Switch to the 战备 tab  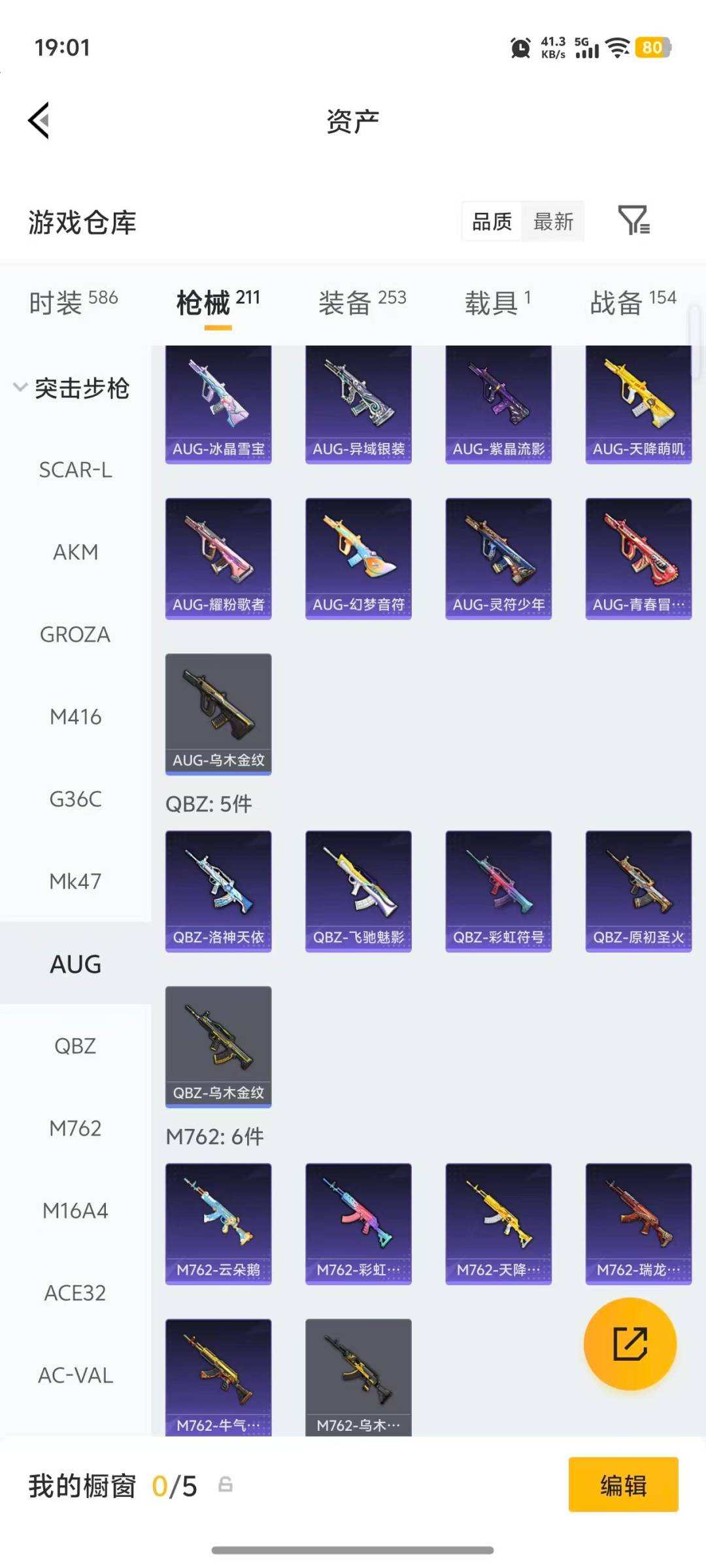[x=632, y=302]
